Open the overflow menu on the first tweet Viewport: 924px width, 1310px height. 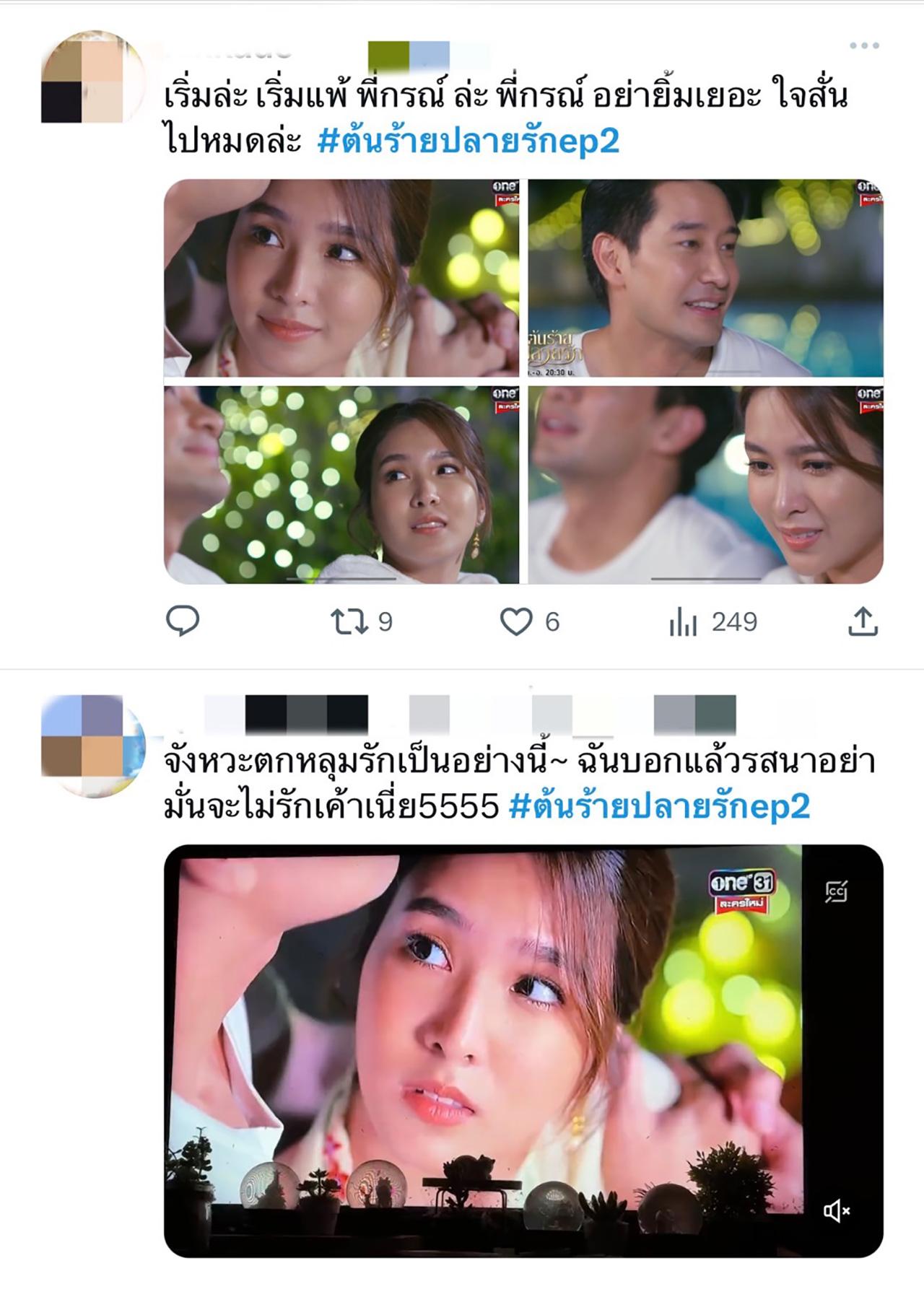click(863, 45)
